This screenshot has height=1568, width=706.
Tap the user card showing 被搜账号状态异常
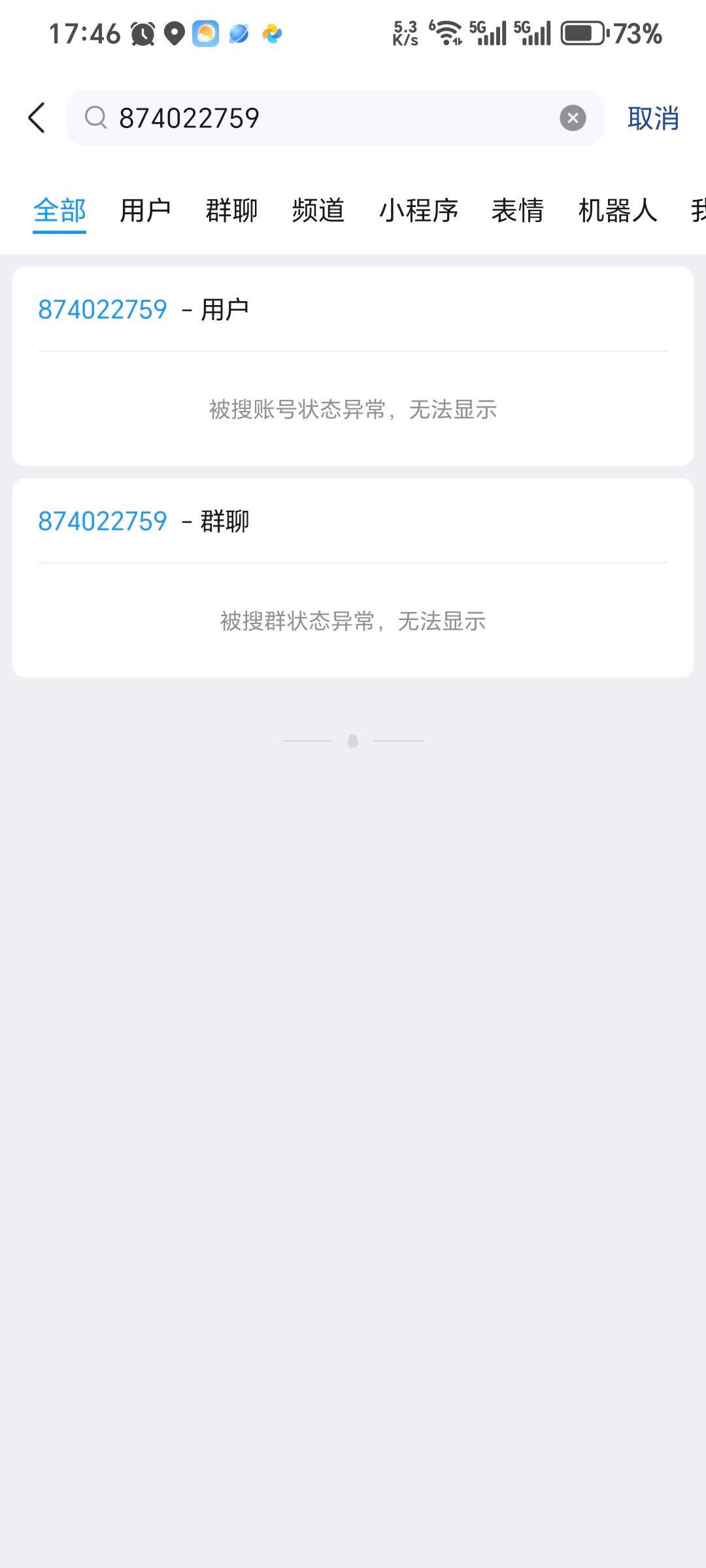point(353,410)
